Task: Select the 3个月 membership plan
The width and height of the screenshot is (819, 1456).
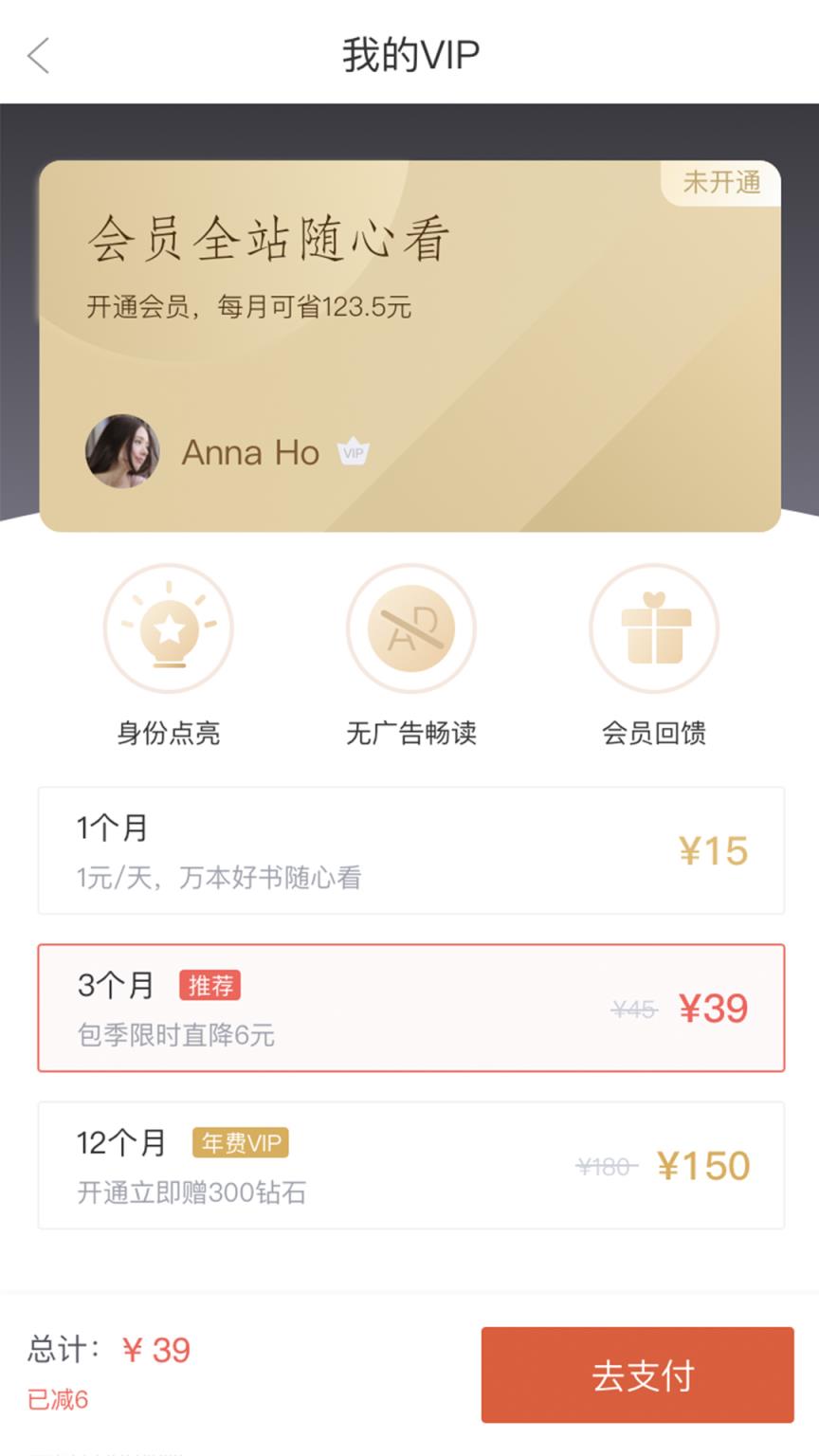Action: pos(409,1007)
